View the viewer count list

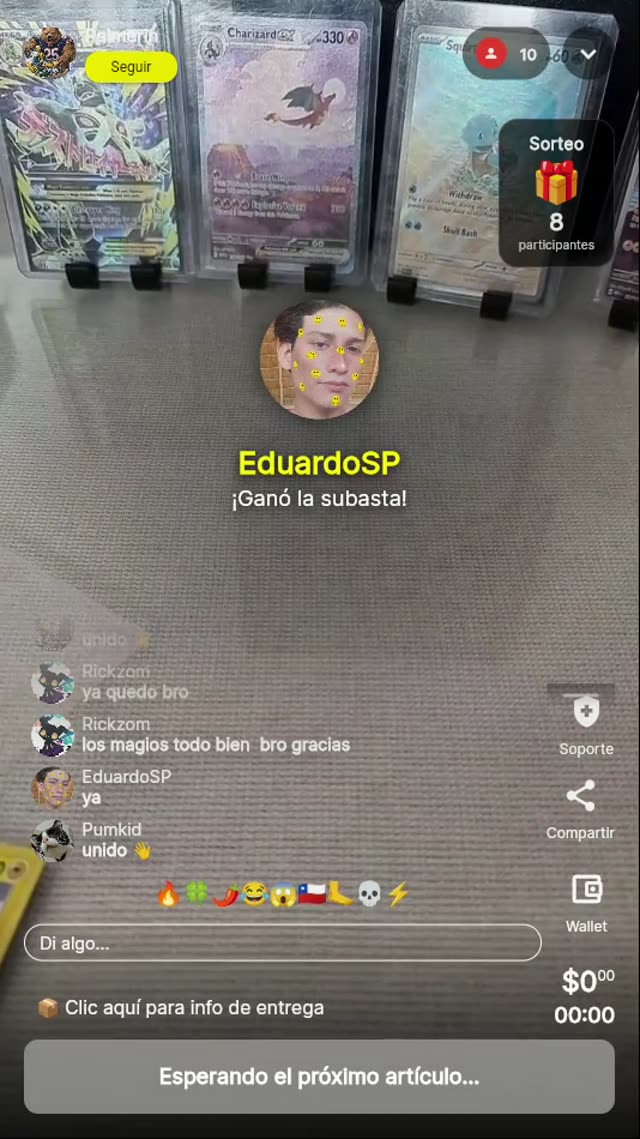click(x=507, y=54)
